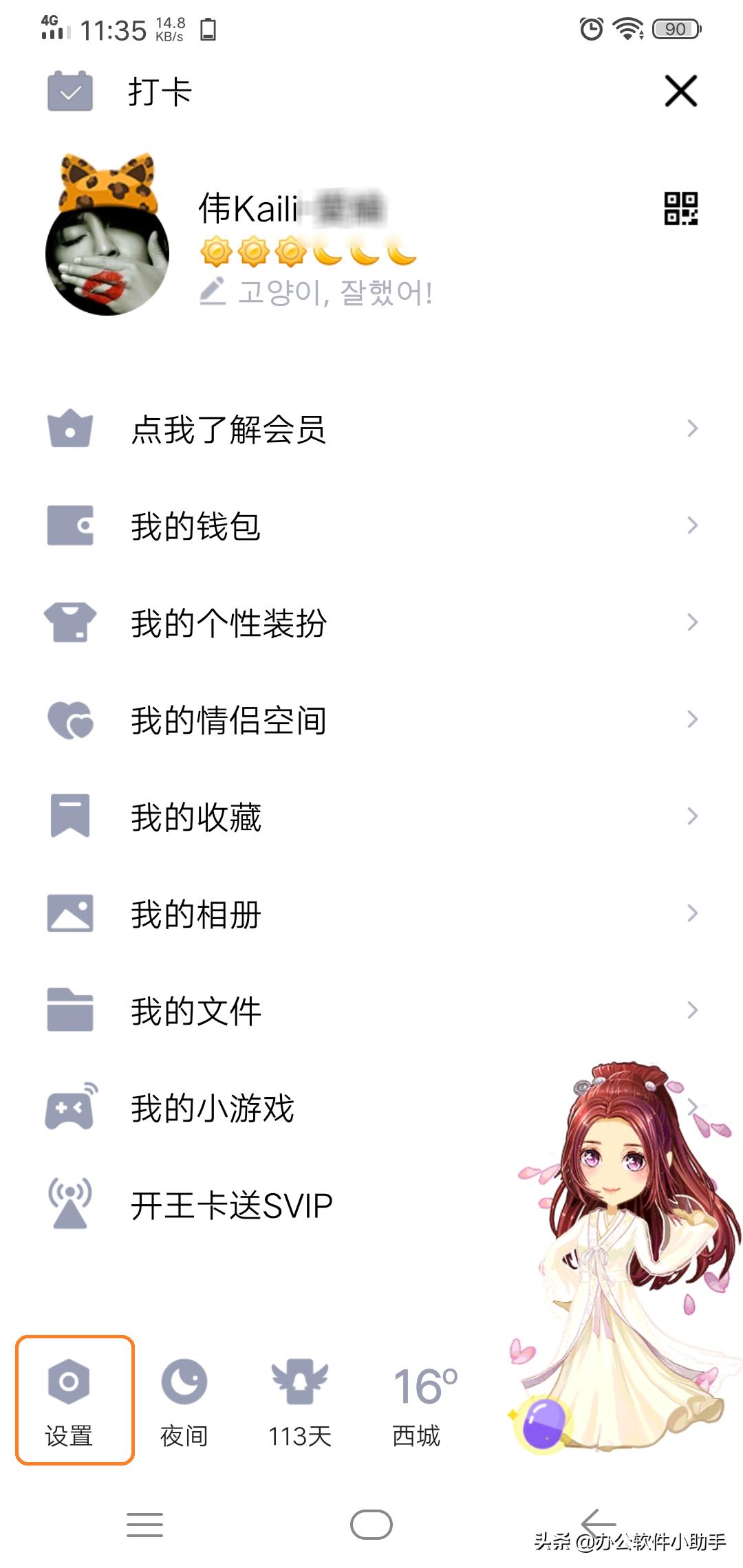Open the 我的情侣空间 heart icon
Image resolution: width=743 pixels, height=1568 pixels.
tap(69, 719)
